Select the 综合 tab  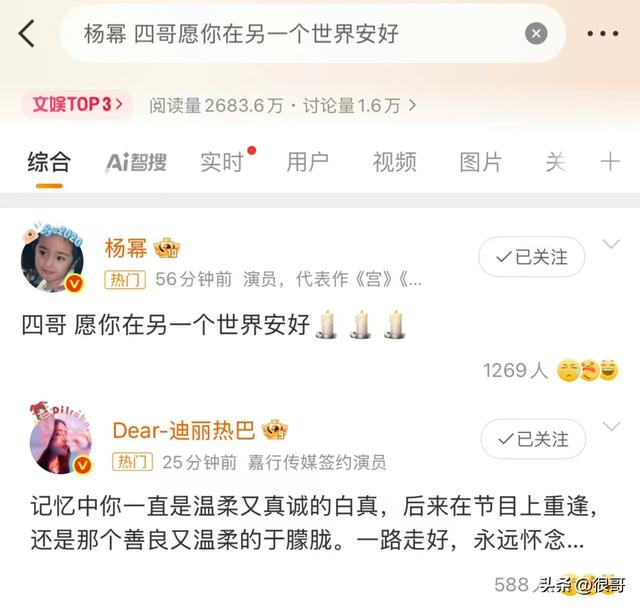coord(48,162)
